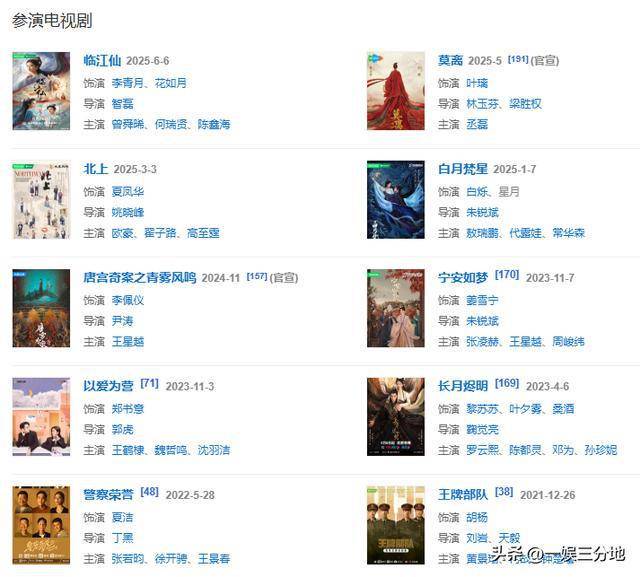Open reference [191] next to 莫离
Image resolution: width=640 pixels, height=577 pixels.
(x=517, y=59)
